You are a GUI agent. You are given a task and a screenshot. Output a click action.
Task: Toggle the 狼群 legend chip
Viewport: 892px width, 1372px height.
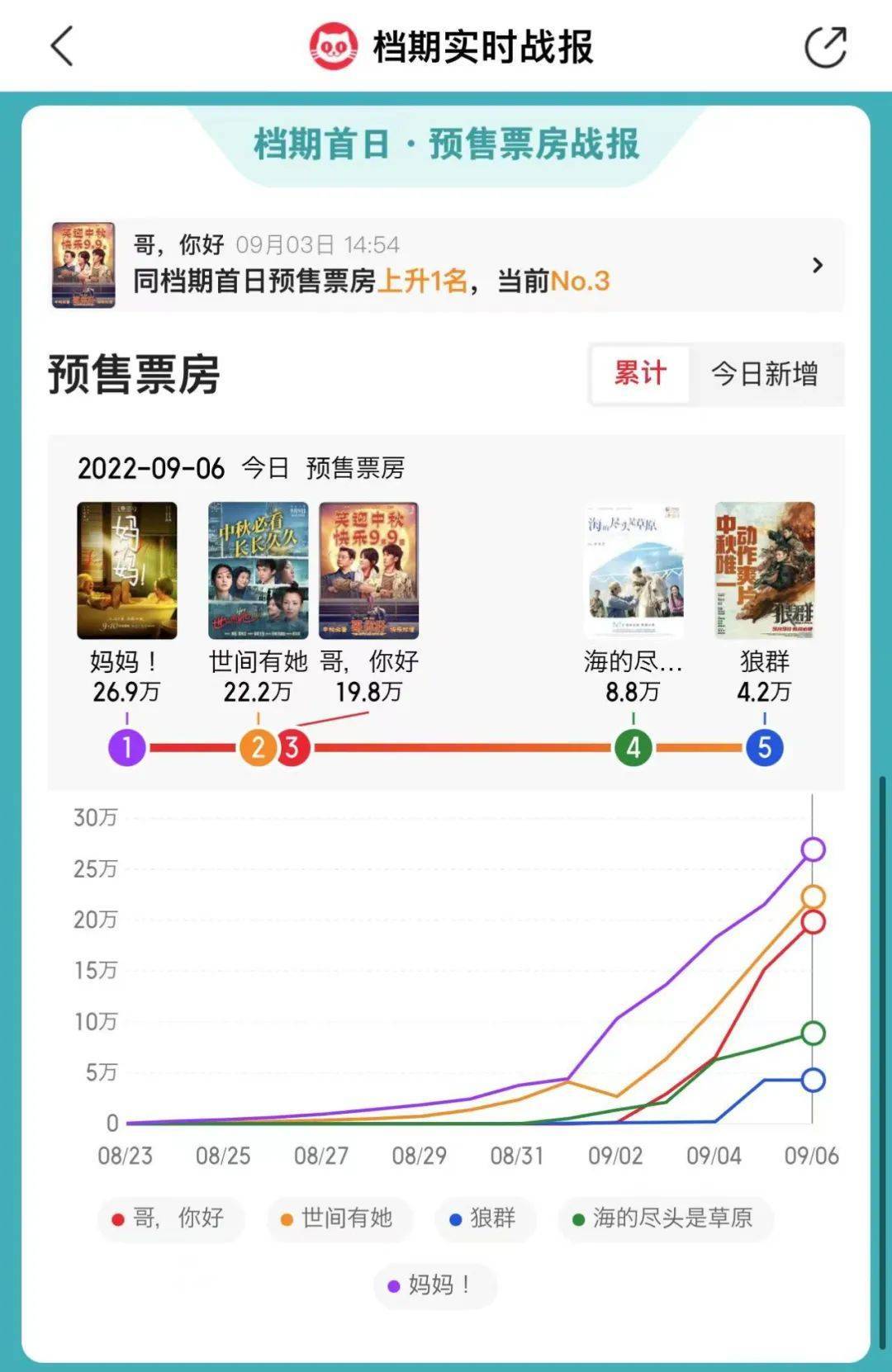click(x=485, y=1218)
